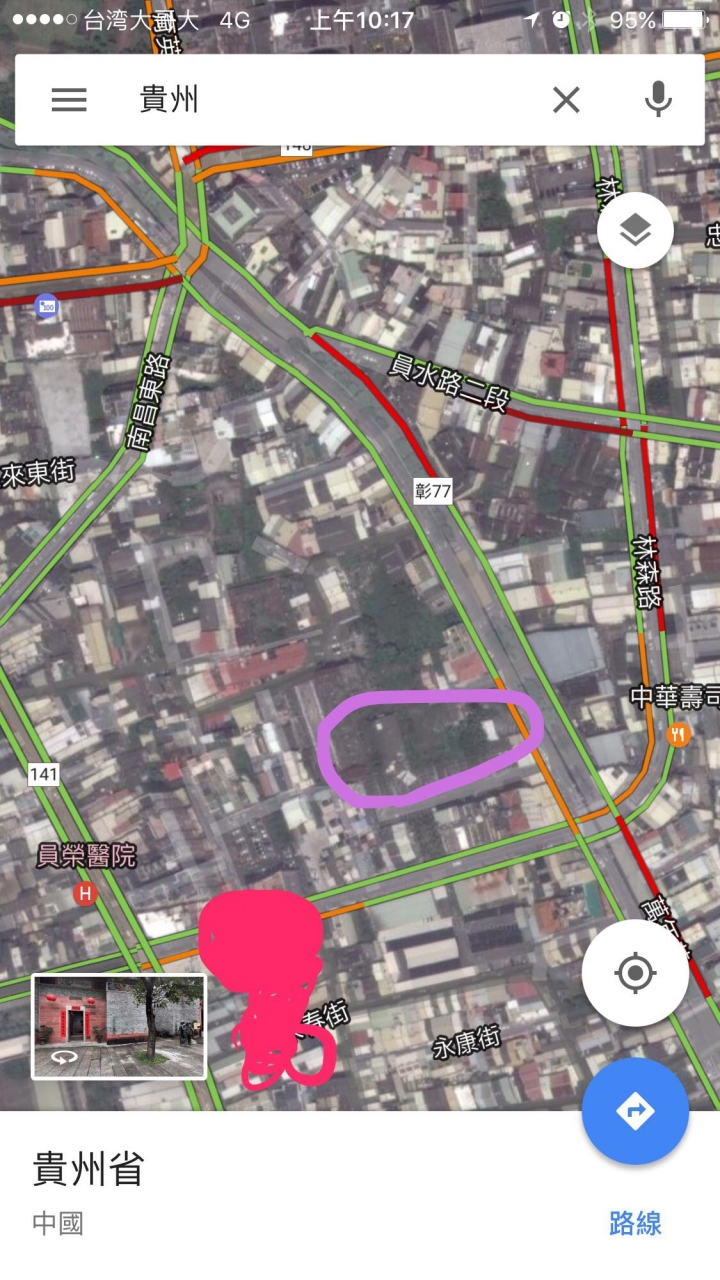Start directions with the blue arrow button

pos(635,1111)
